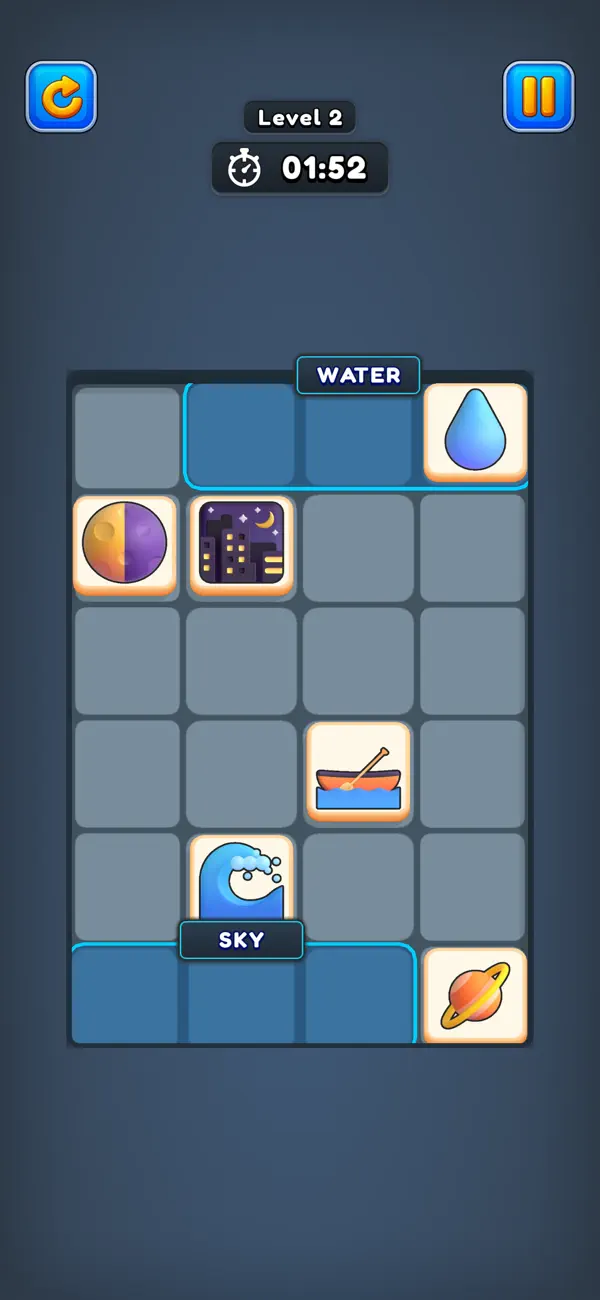This screenshot has width=600, height=1300.
Task: Select the night city tile
Action: click(242, 547)
